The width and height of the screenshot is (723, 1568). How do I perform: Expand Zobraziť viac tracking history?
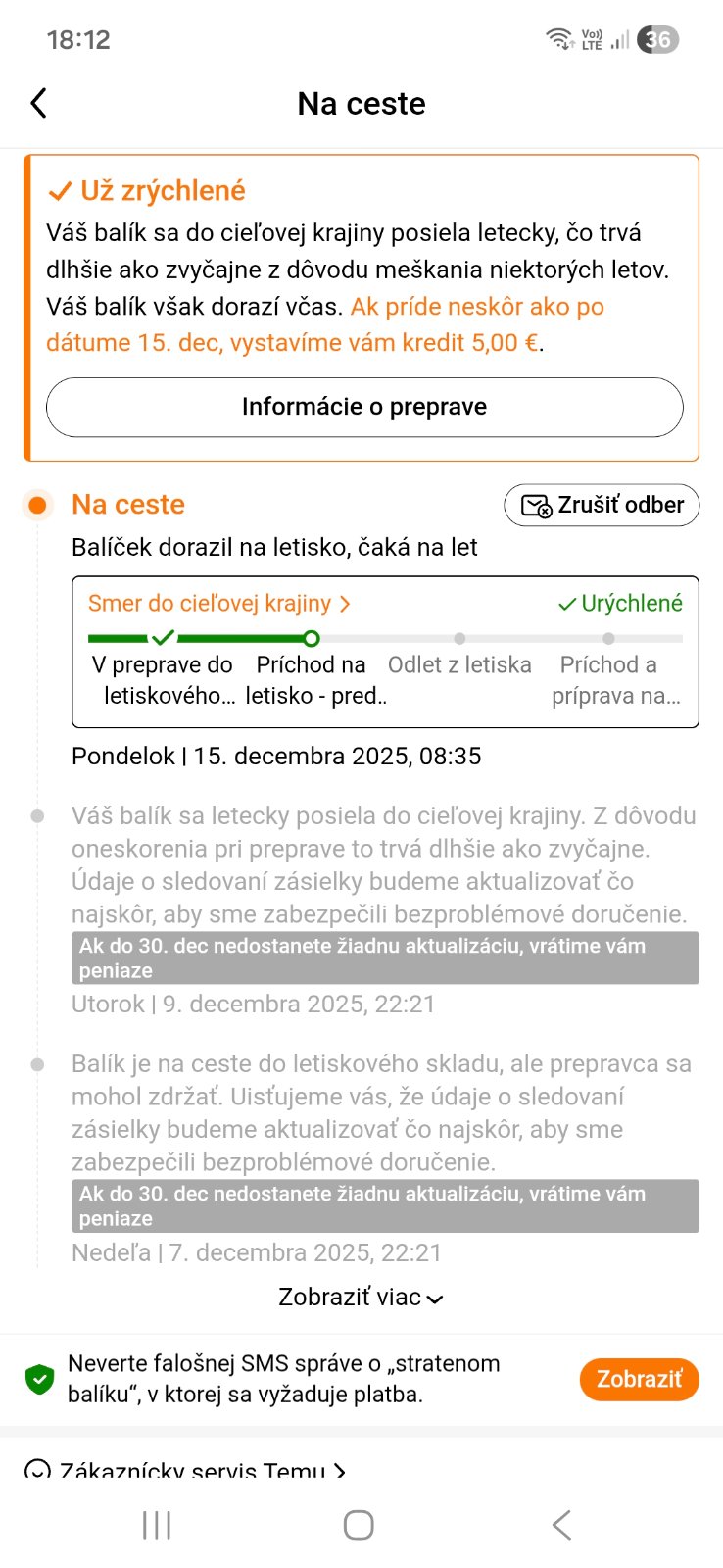[x=361, y=1297]
